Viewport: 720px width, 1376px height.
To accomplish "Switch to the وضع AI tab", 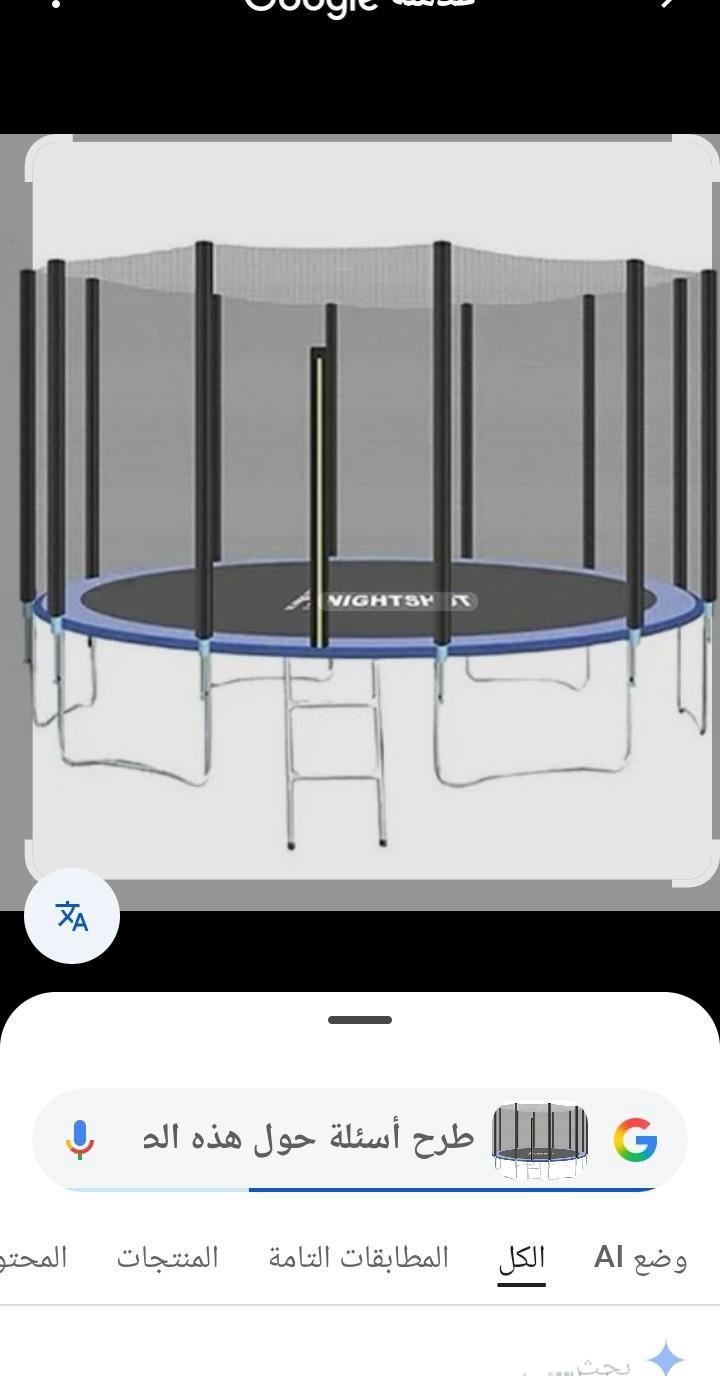I will point(641,1257).
